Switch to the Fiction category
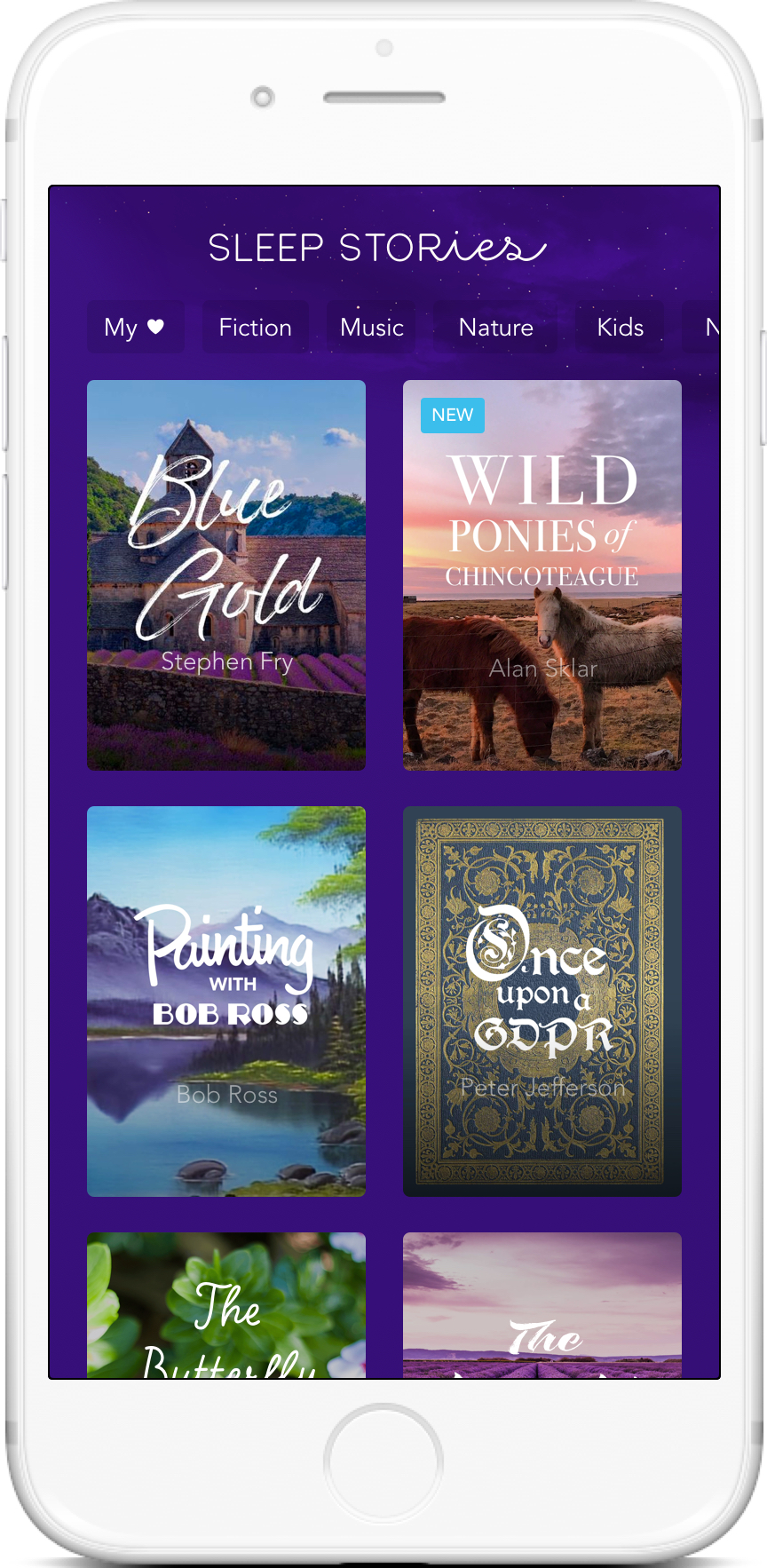The height and width of the screenshot is (1568, 767). pos(255,327)
